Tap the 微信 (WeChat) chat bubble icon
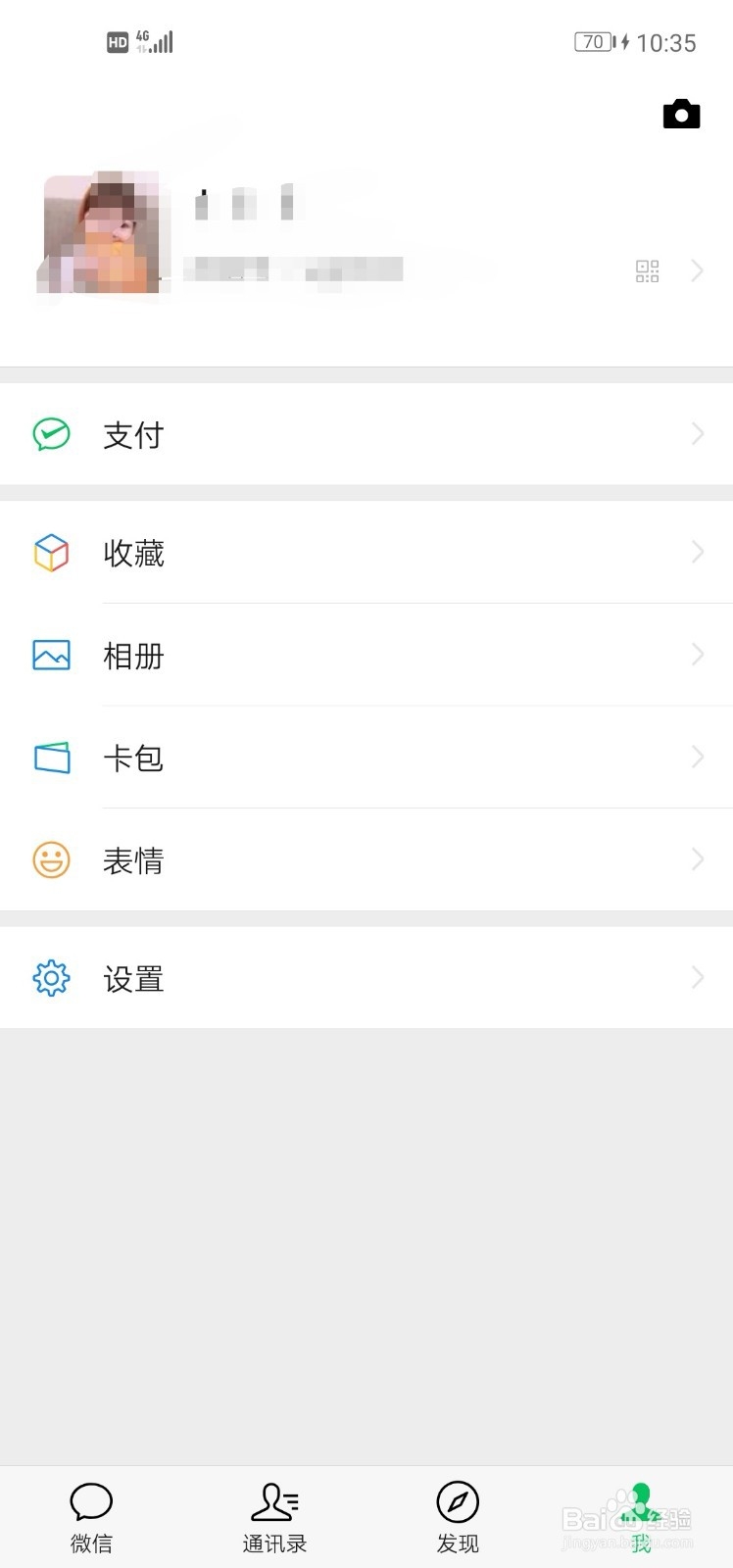 pos(91,1500)
